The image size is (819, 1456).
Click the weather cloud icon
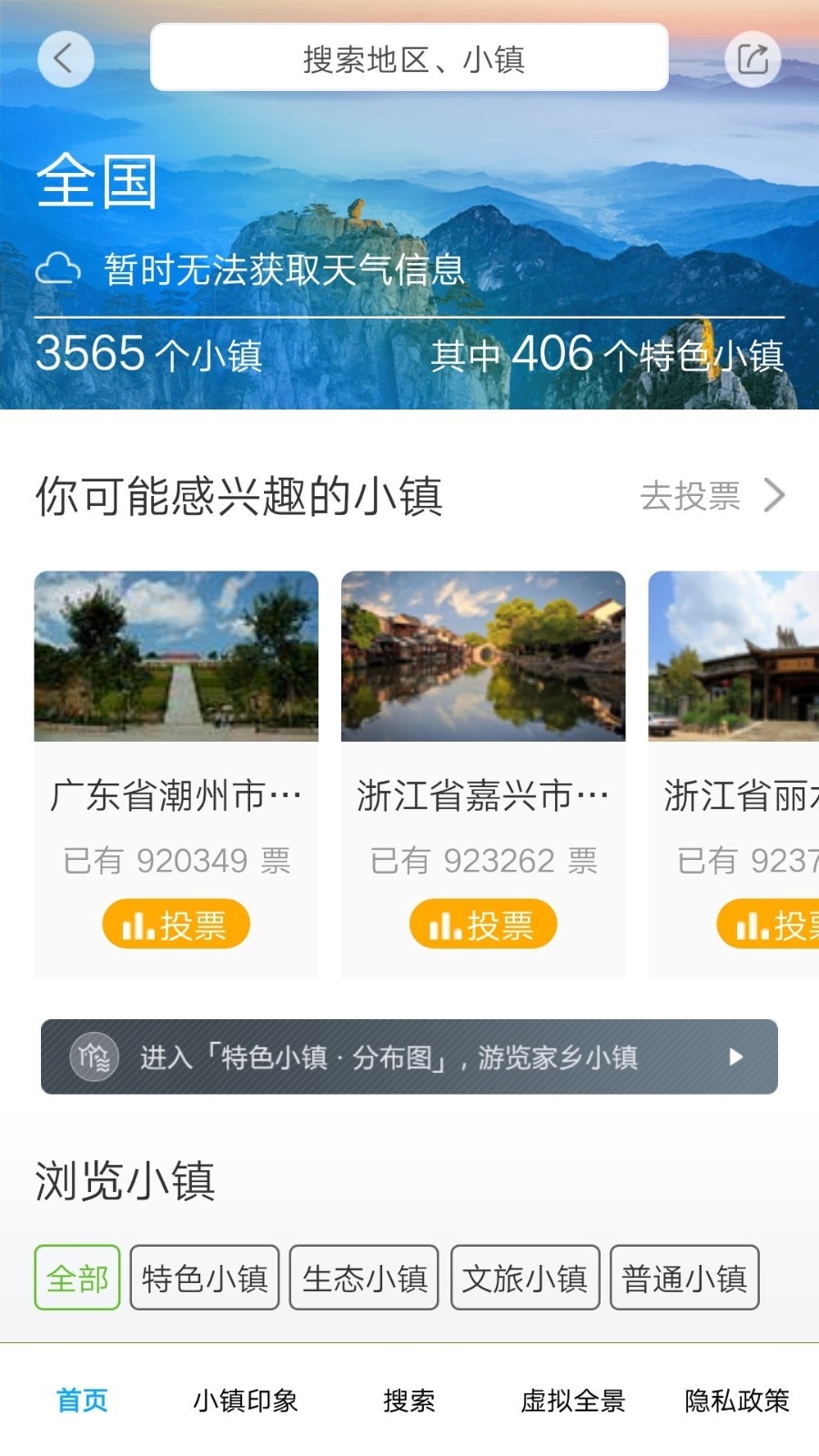(x=60, y=268)
